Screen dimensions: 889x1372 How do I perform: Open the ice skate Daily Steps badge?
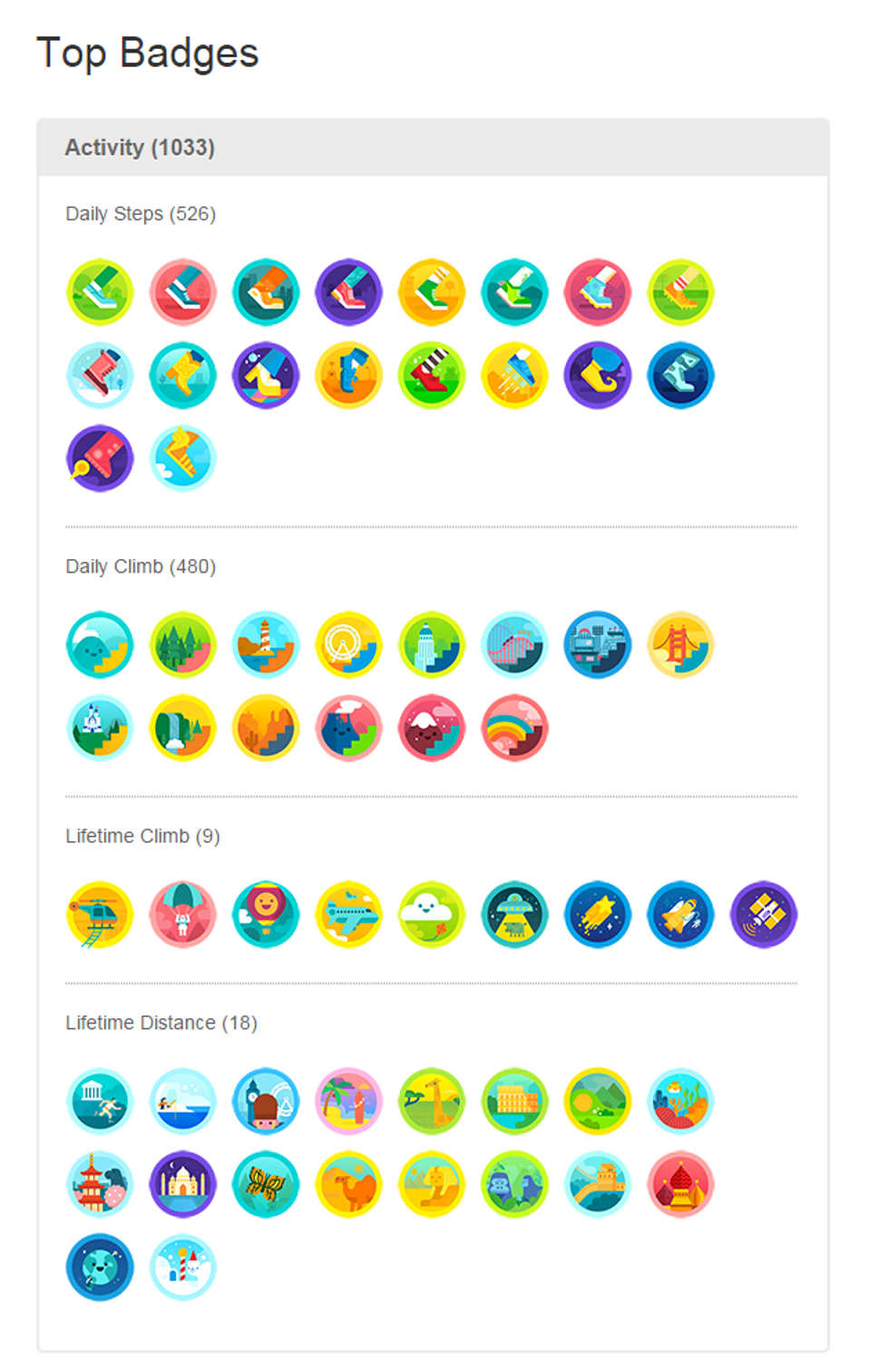[100, 376]
